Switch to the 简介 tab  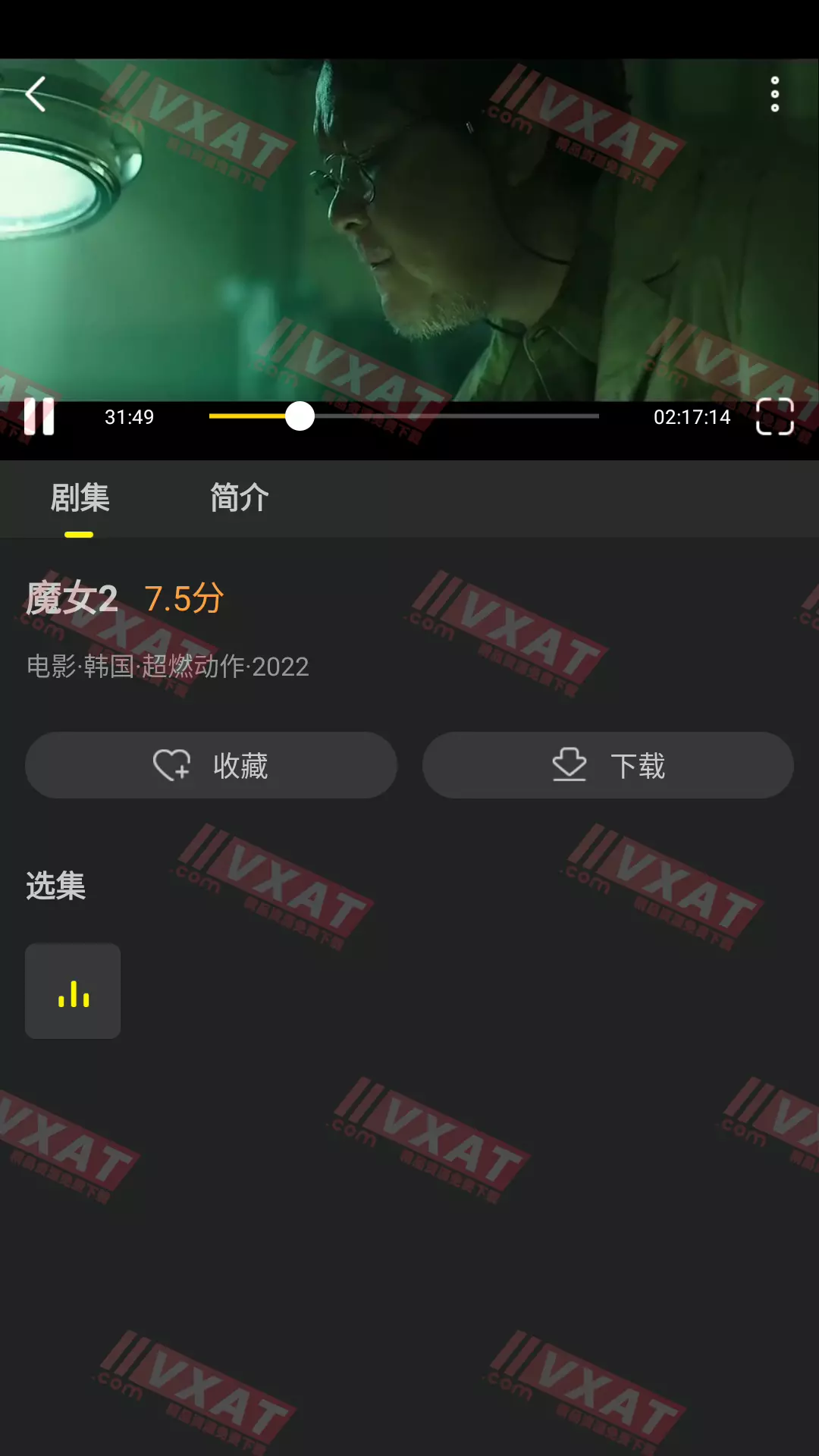coord(239,498)
